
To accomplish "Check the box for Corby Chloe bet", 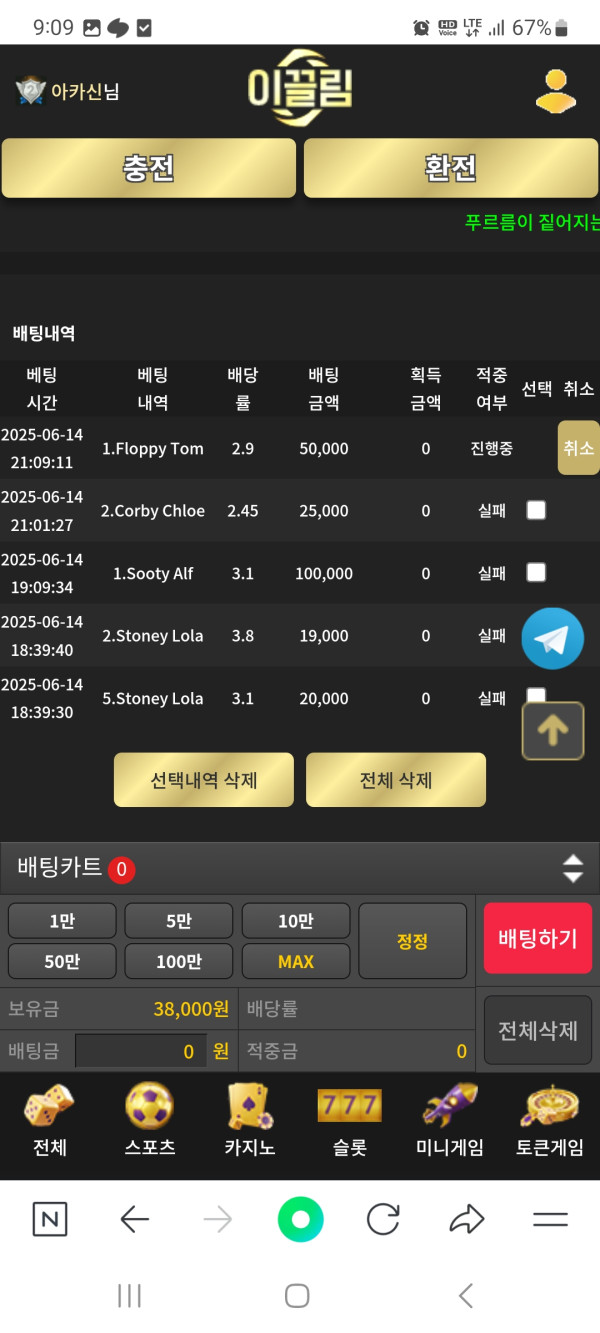I will point(536,510).
